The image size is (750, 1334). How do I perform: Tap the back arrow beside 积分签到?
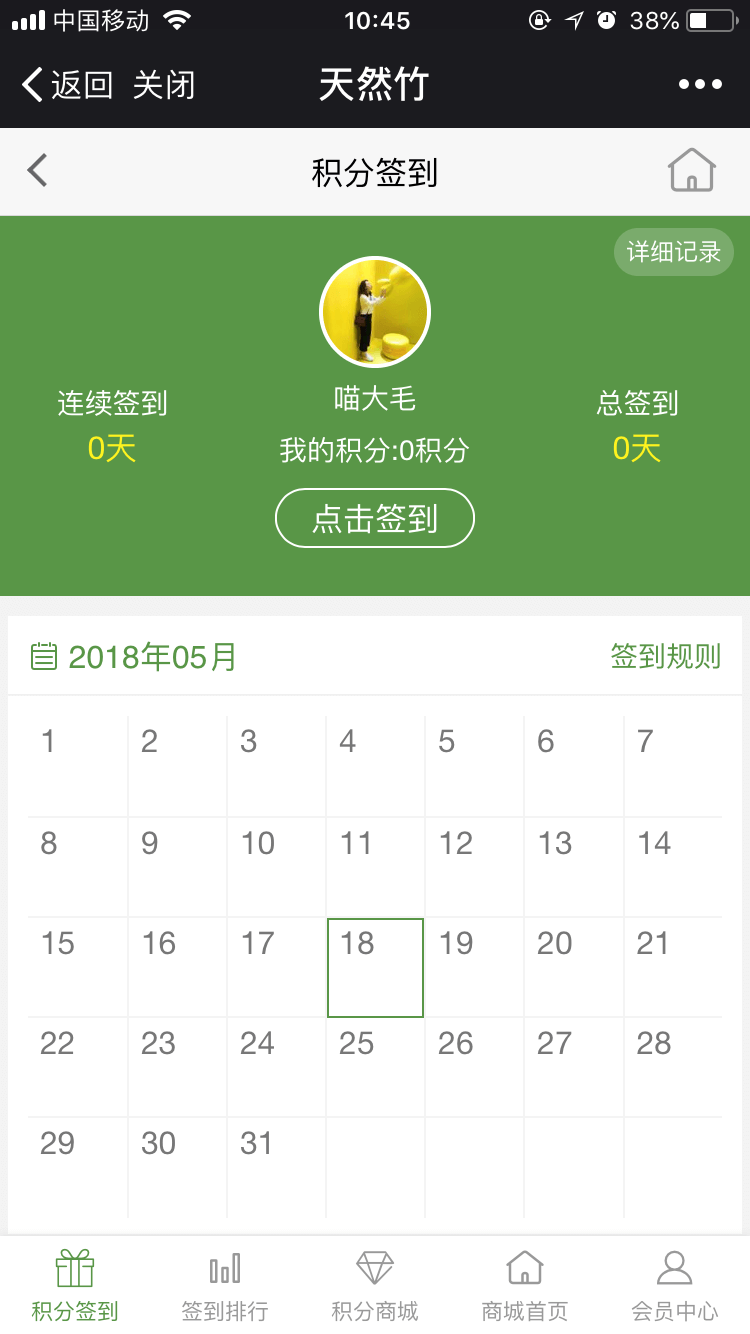click(x=38, y=171)
